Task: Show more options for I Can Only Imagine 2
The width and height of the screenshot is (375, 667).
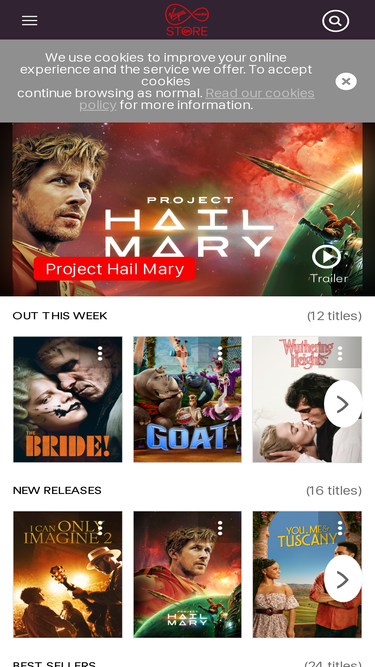Action: [x=100, y=528]
